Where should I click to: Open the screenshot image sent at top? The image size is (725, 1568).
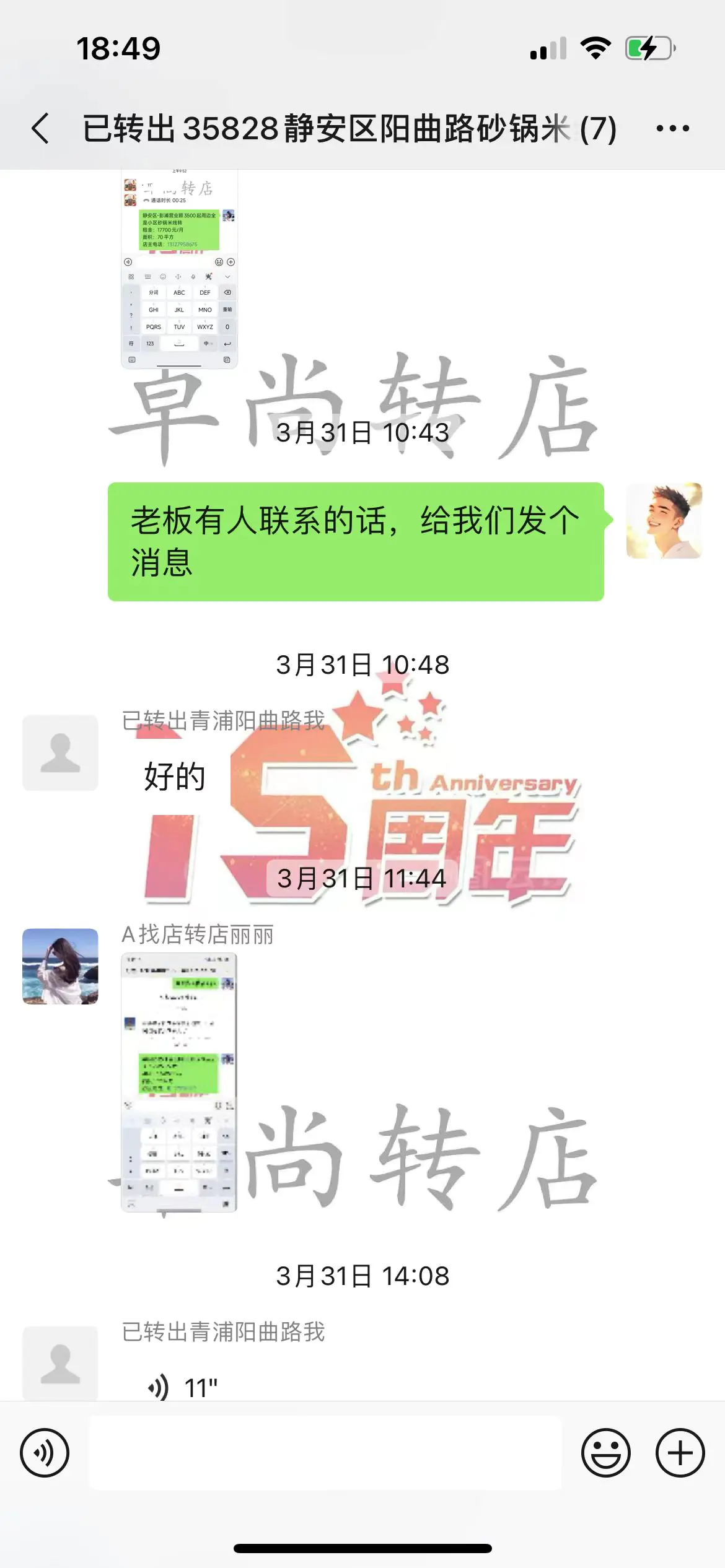click(x=179, y=269)
